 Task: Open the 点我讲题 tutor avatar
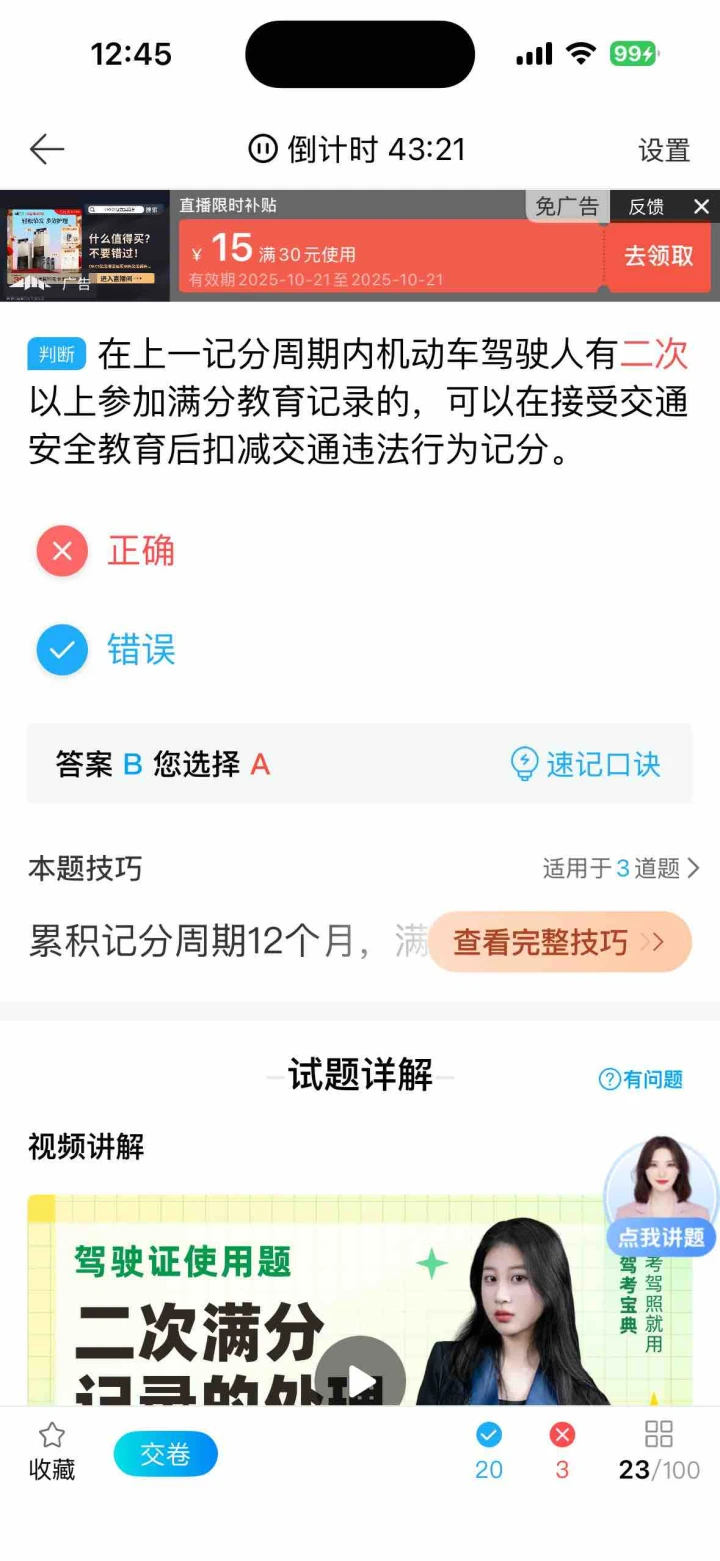pos(661,1197)
